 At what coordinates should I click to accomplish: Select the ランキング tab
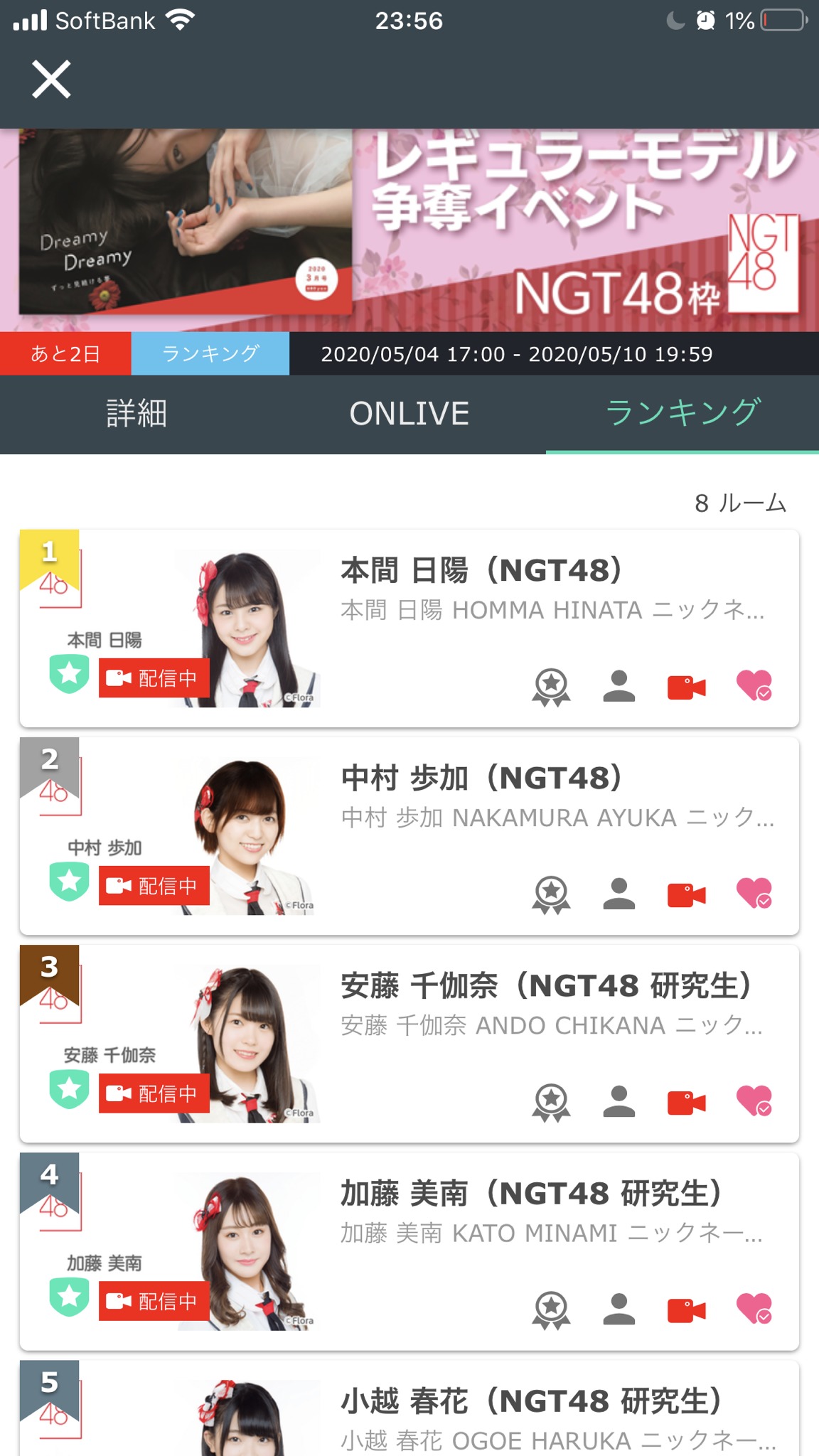[x=682, y=414]
